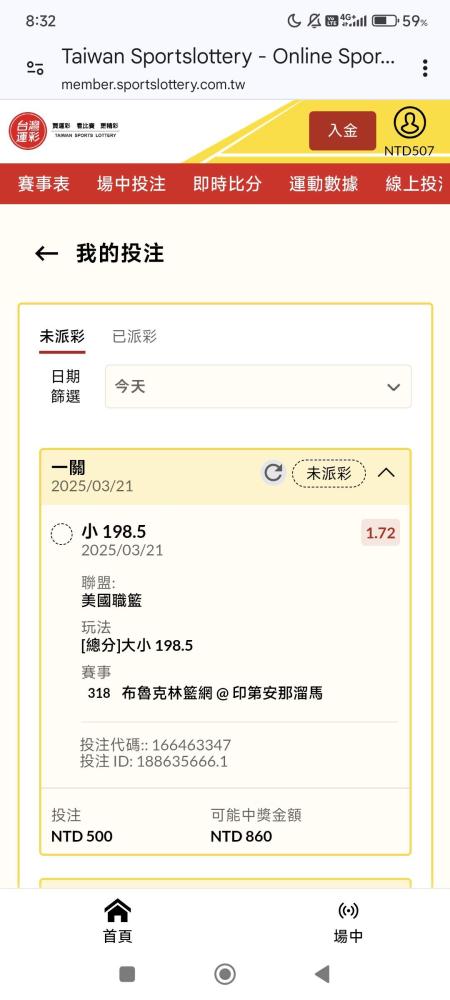The width and height of the screenshot is (450, 1000).
Task: Go back using the arrow by 我的投注
Action: point(47,254)
